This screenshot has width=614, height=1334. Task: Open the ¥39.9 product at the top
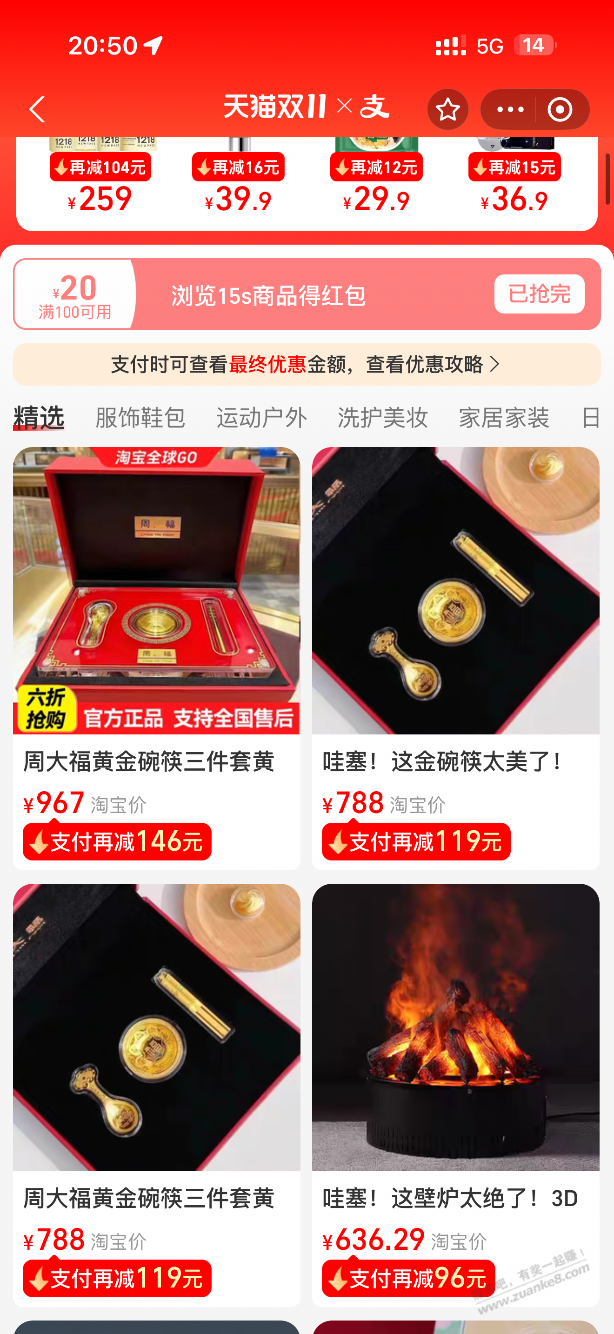point(238,186)
